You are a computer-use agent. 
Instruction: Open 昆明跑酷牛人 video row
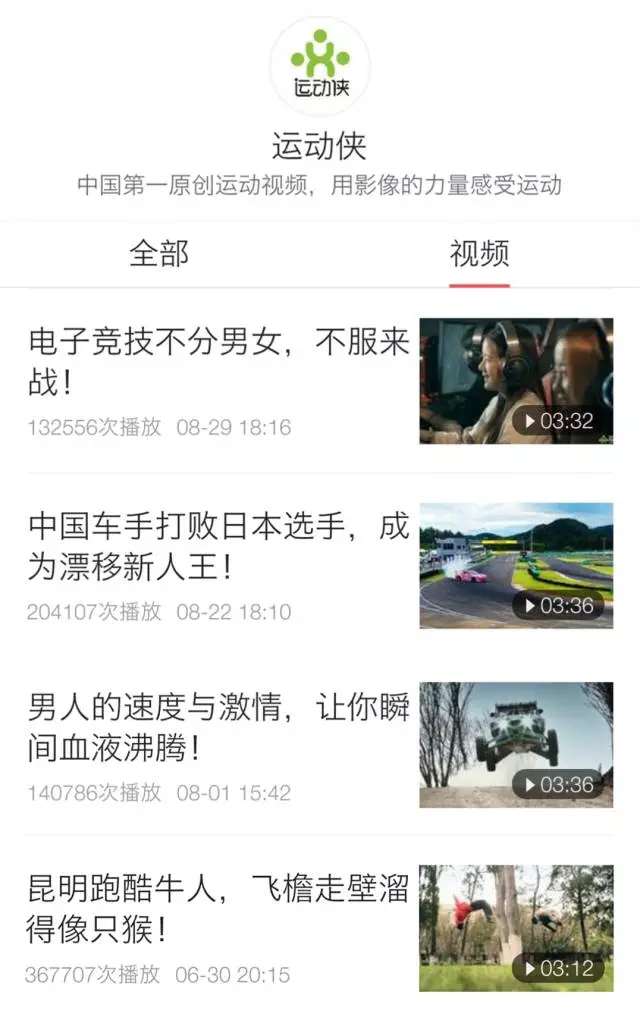tap(218, 909)
